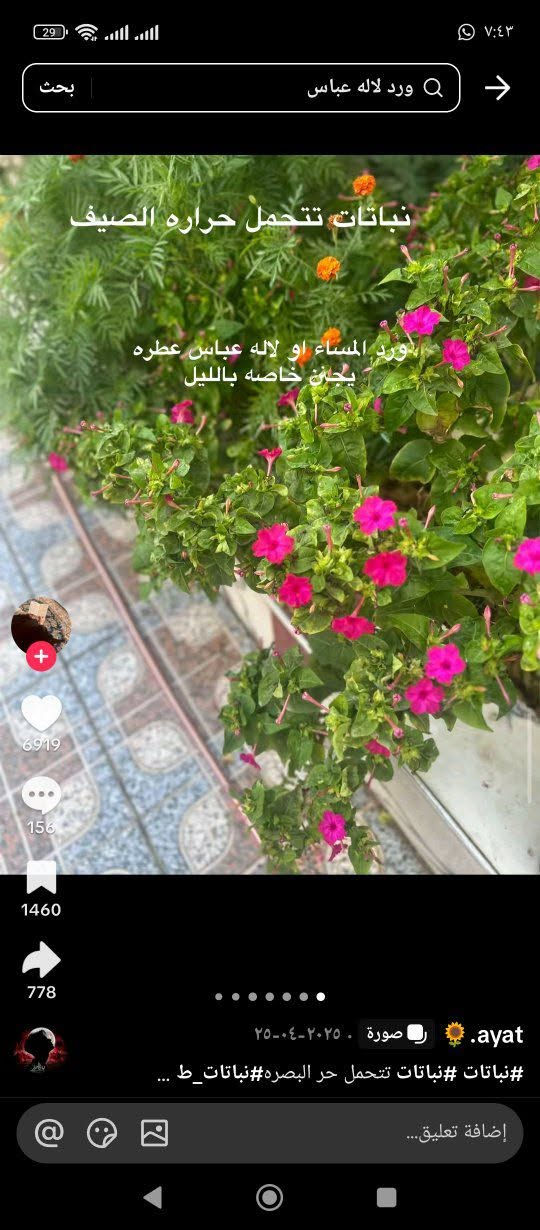Open the sound disc icon

(40, 1049)
